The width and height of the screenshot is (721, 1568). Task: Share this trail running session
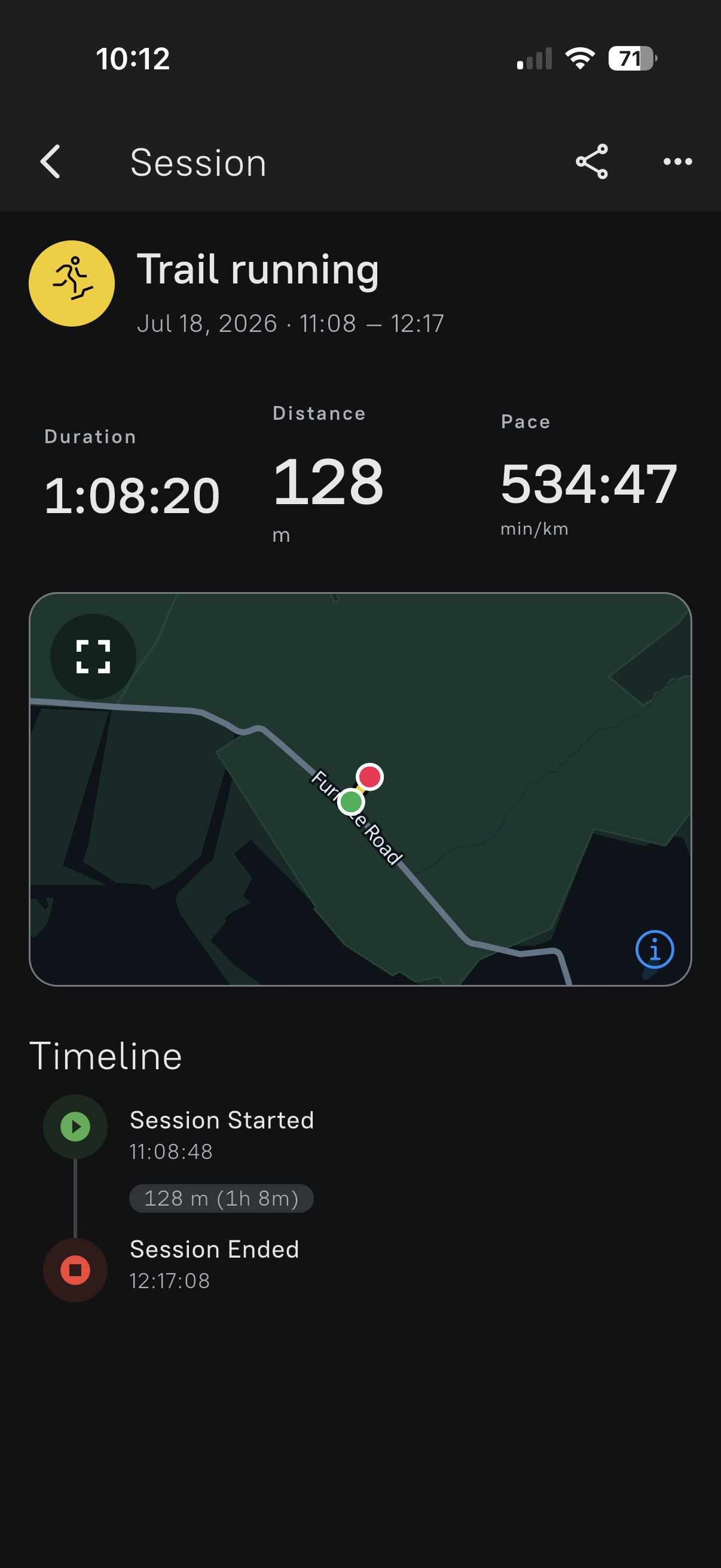591,162
